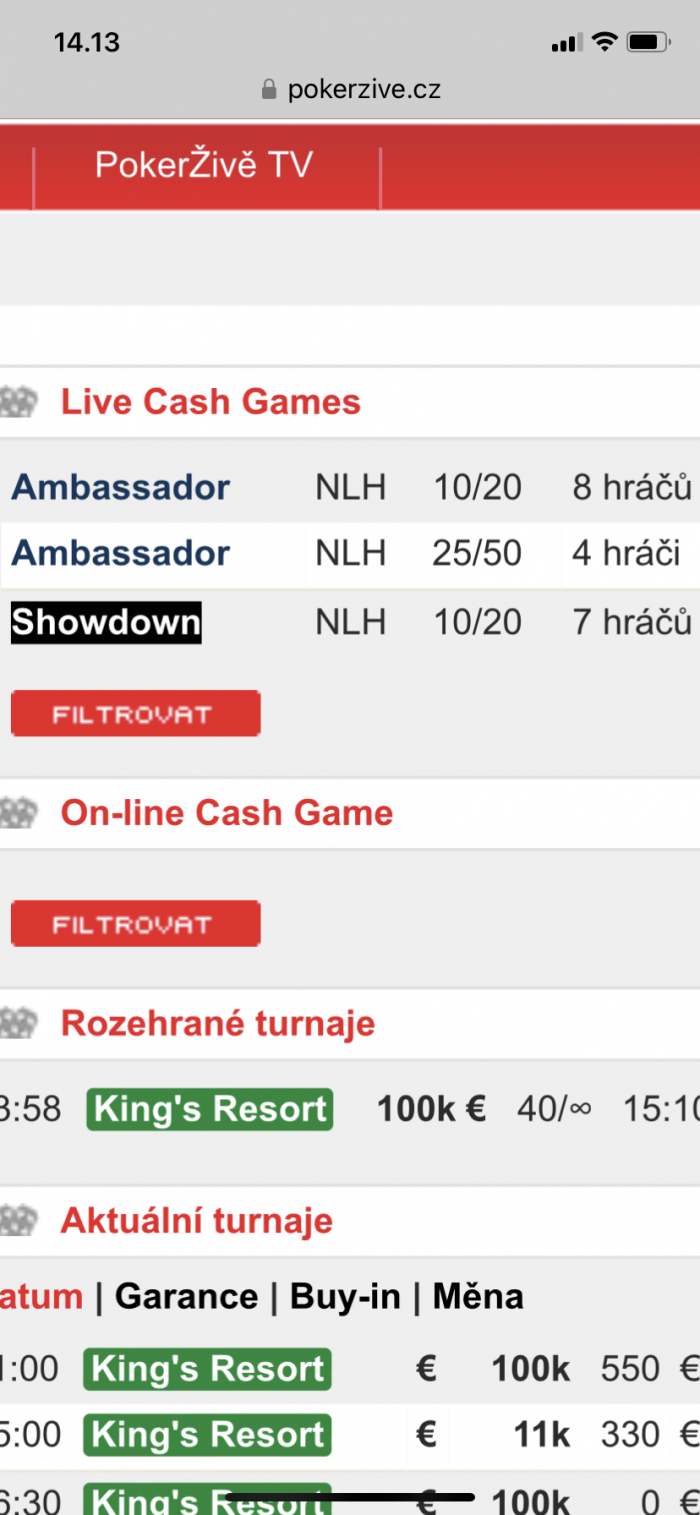
Task: Open the Ambassador 10/20 cash game
Action: pos(120,488)
